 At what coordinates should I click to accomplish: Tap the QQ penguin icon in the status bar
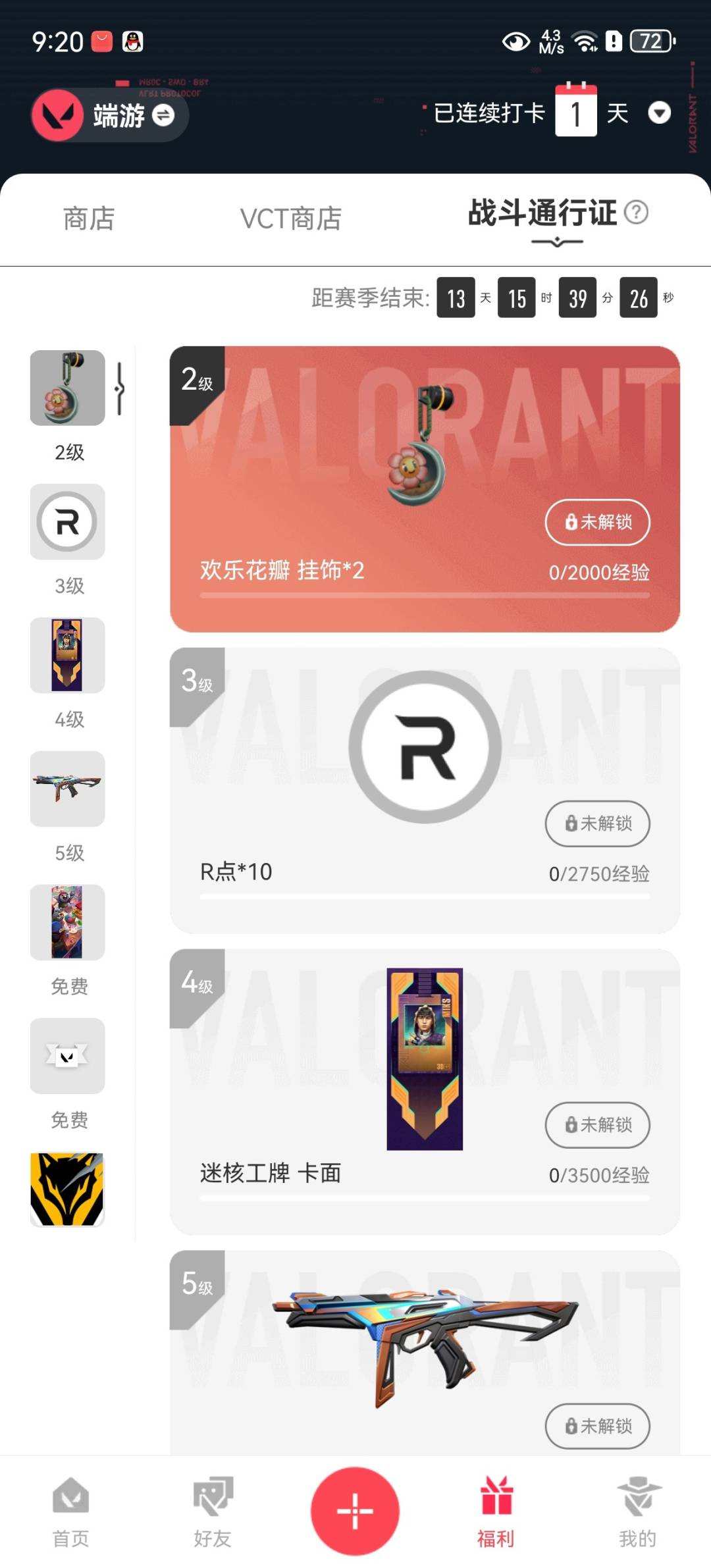pyautogui.click(x=132, y=41)
